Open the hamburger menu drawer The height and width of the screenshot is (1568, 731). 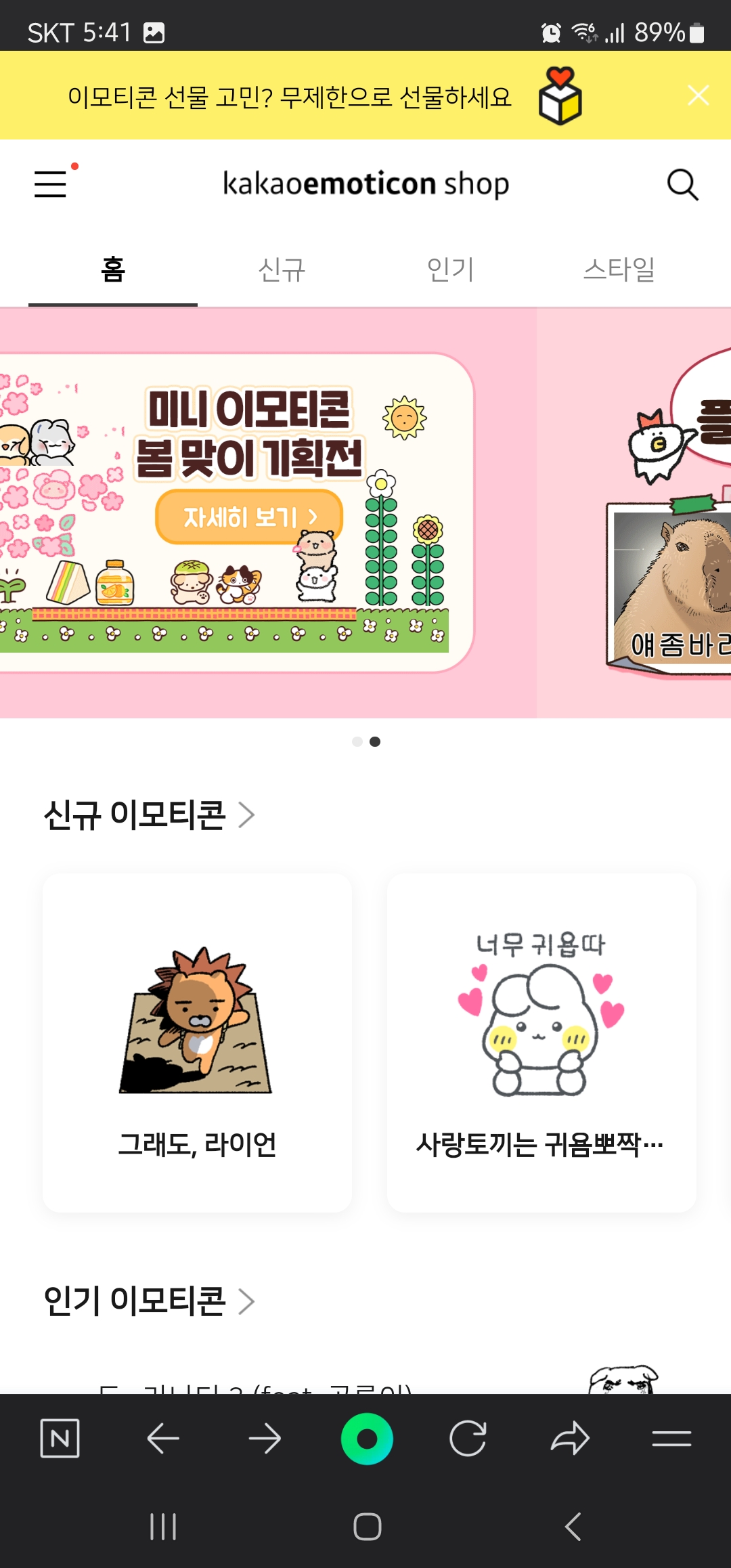[x=51, y=184]
